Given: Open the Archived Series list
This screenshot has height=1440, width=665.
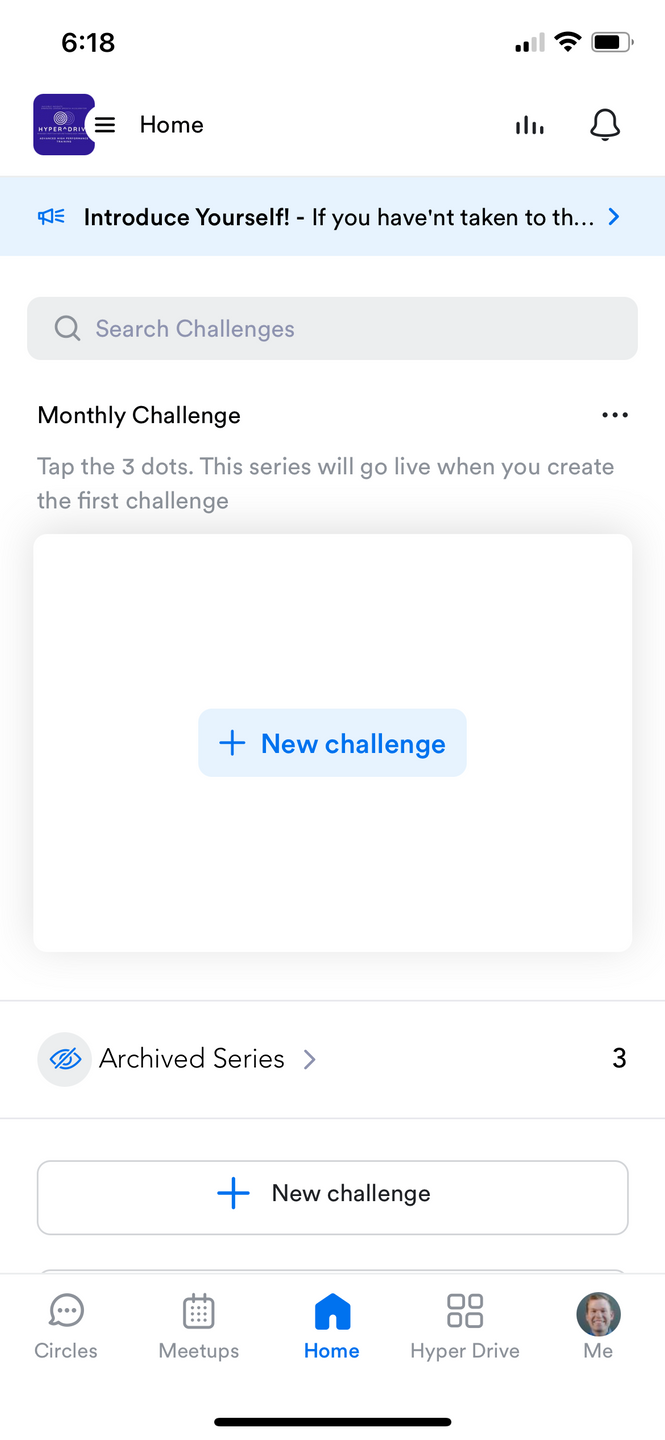Looking at the screenshot, I should pos(192,1059).
